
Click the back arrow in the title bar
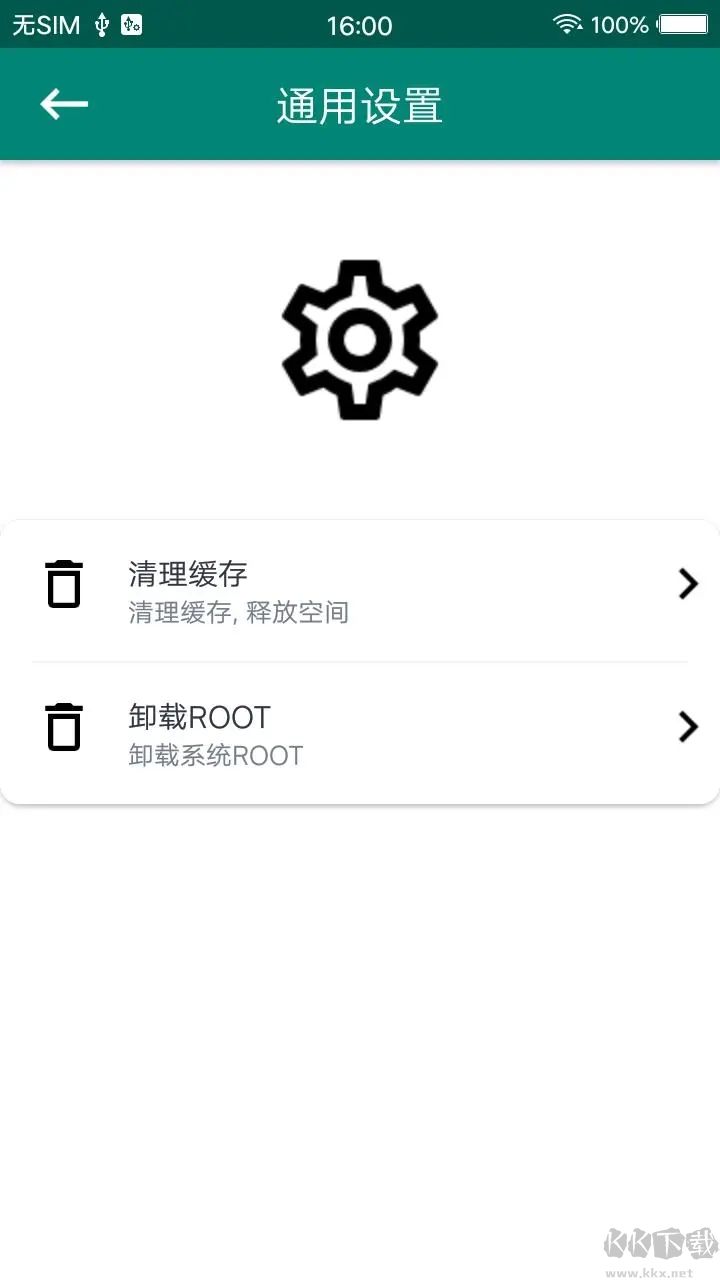(64, 103)
